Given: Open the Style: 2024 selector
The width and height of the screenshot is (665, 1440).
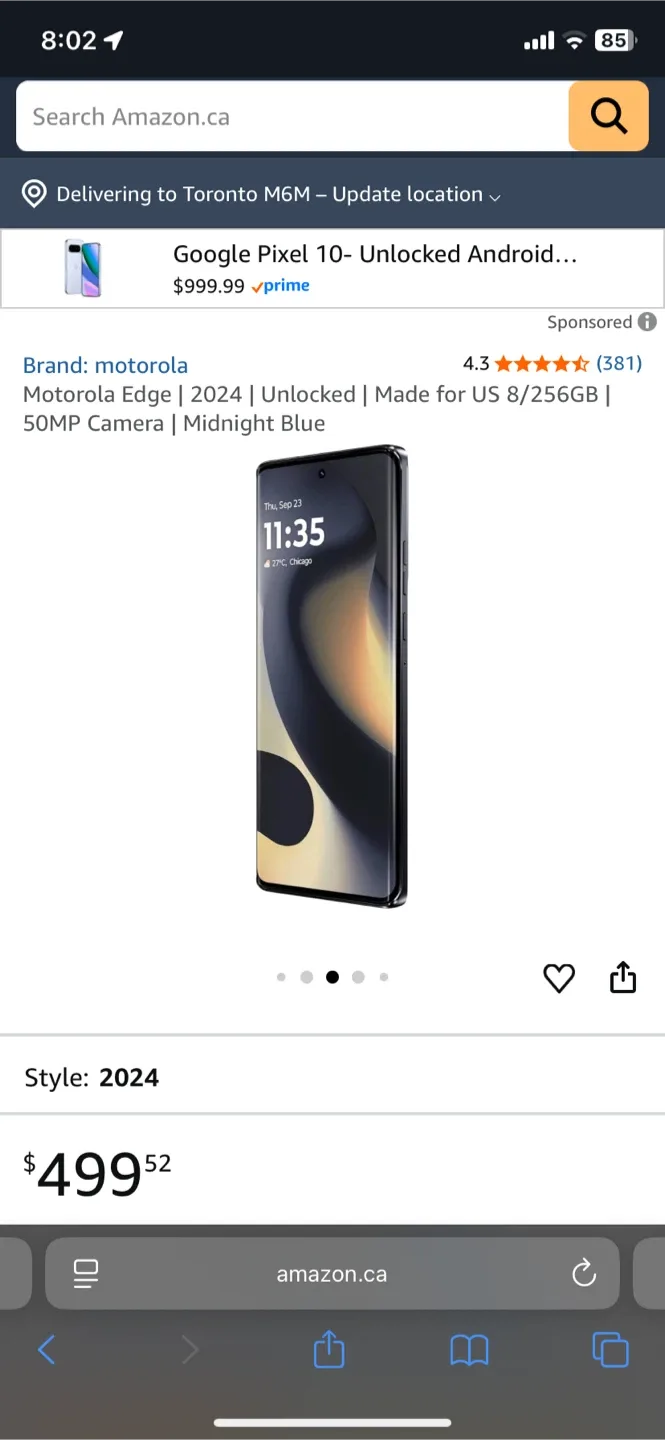Looking at the screenshot, I should [x=332, y=1077].
